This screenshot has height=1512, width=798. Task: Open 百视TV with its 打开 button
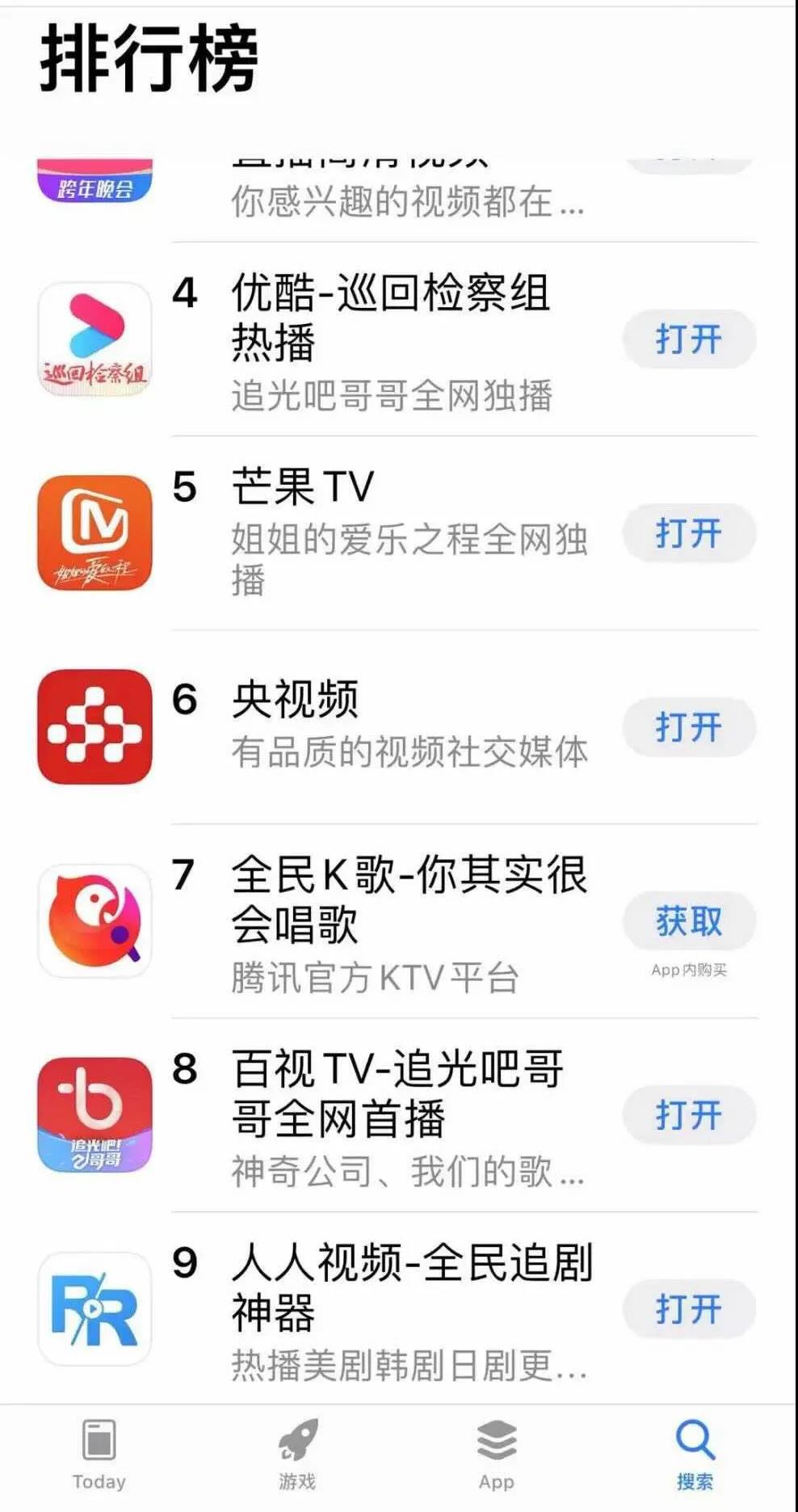(688, 1114)
